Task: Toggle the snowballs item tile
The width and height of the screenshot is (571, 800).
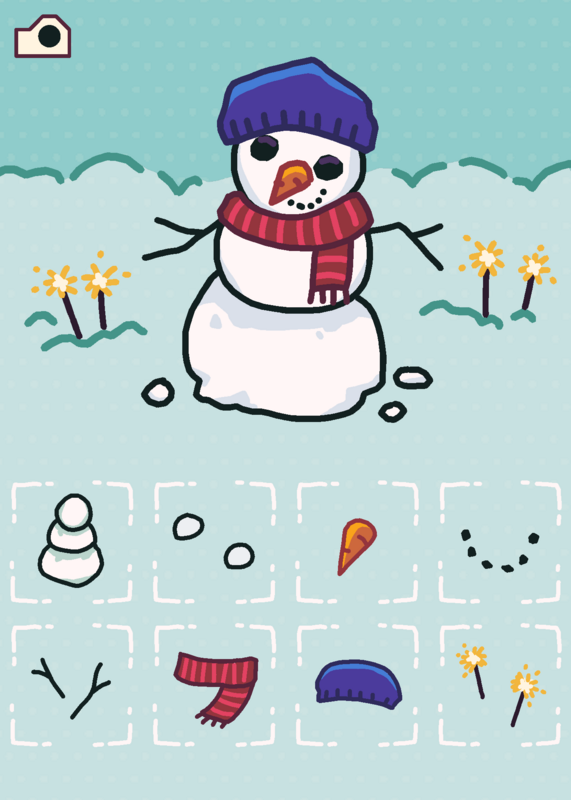Action: point(214,542)
